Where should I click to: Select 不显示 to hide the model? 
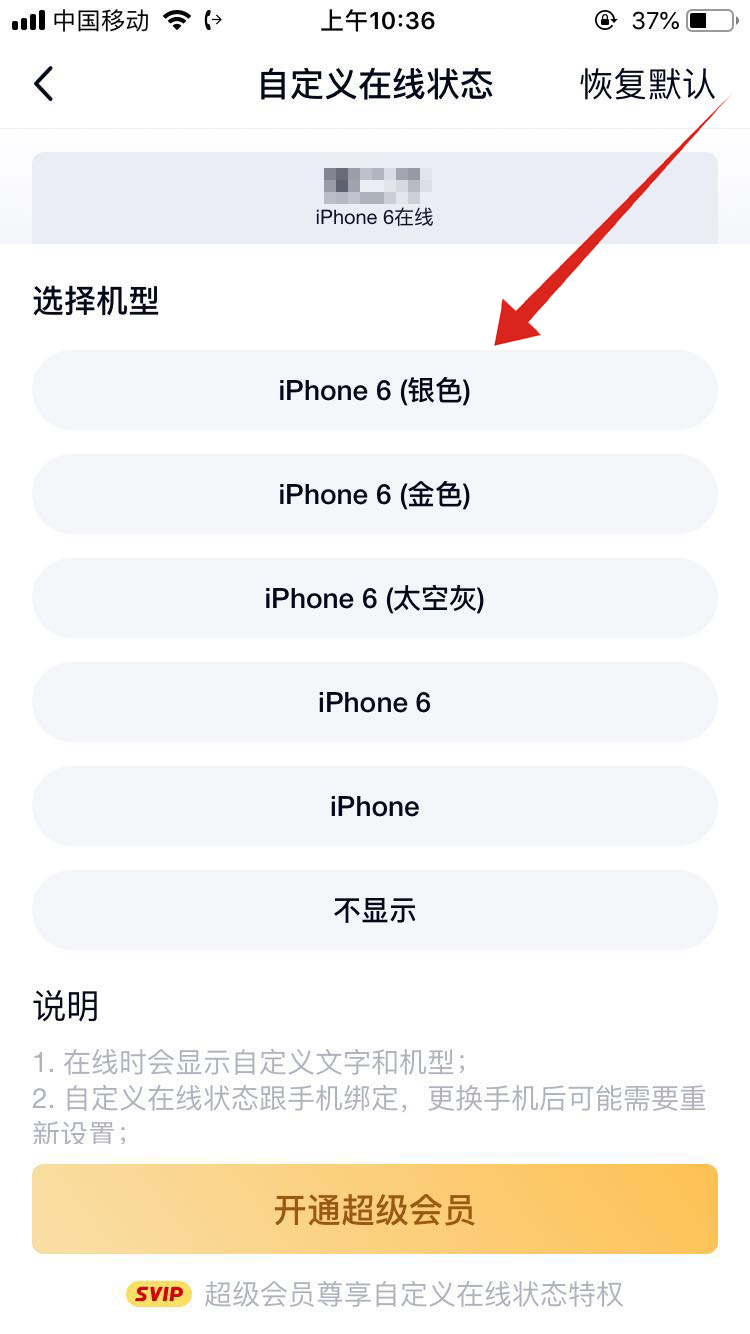pyautogui.click(x=374, y=910)
